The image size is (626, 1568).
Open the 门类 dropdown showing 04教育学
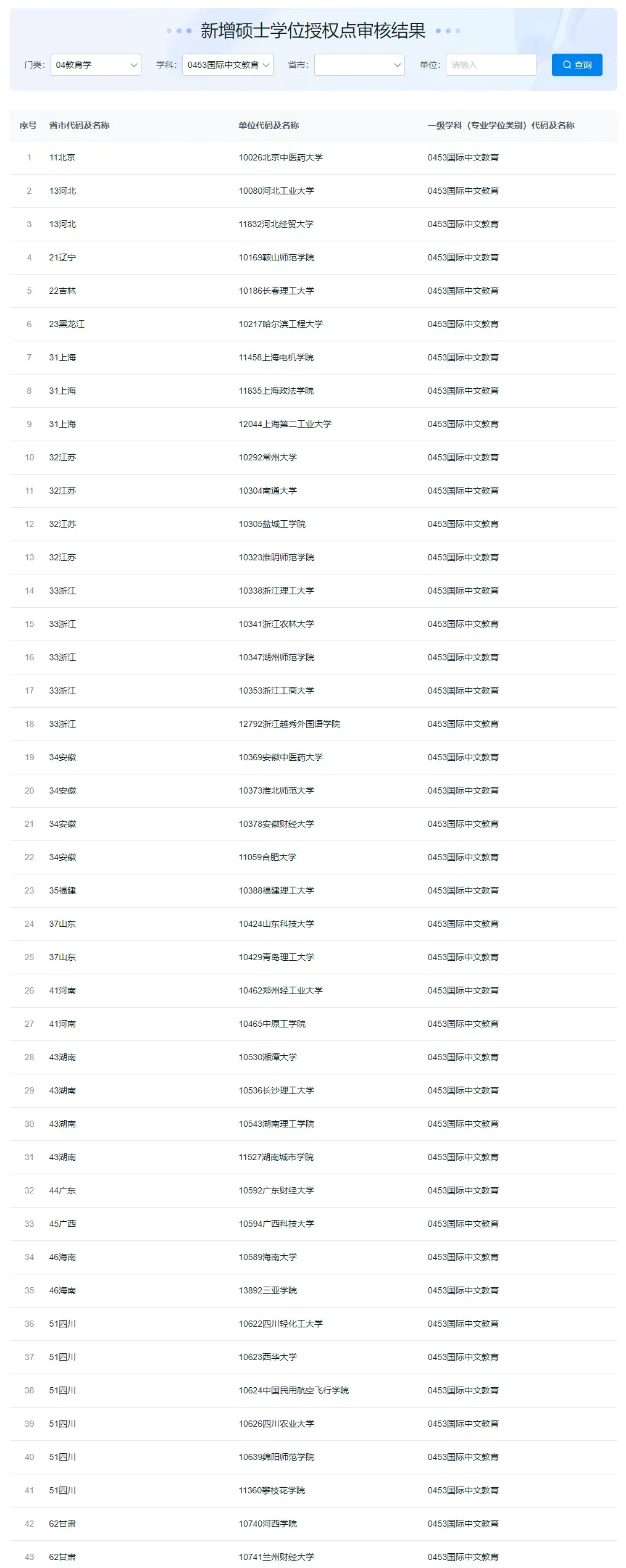click(x=96, y=65)
